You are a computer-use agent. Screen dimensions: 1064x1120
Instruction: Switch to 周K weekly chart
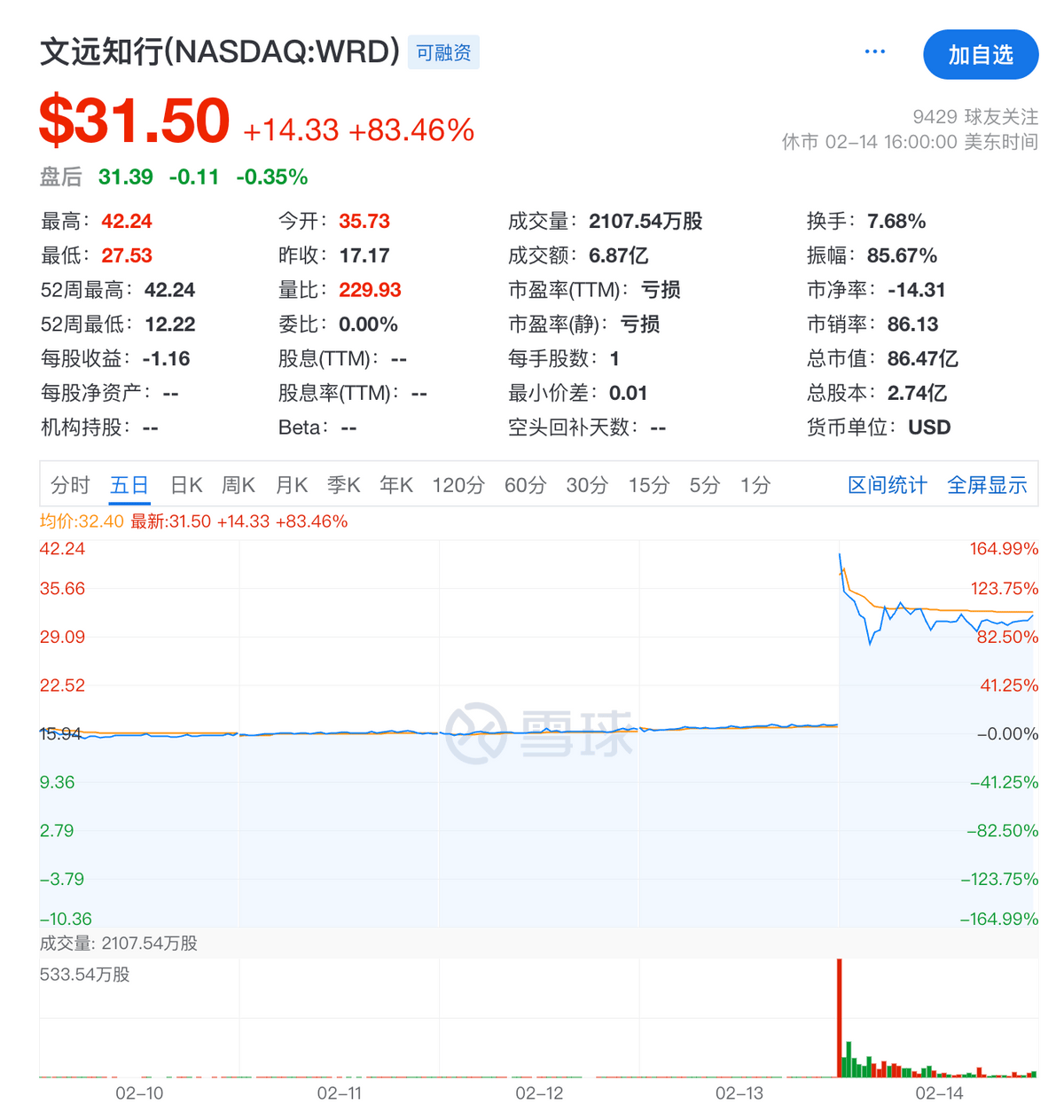(239, 485)
